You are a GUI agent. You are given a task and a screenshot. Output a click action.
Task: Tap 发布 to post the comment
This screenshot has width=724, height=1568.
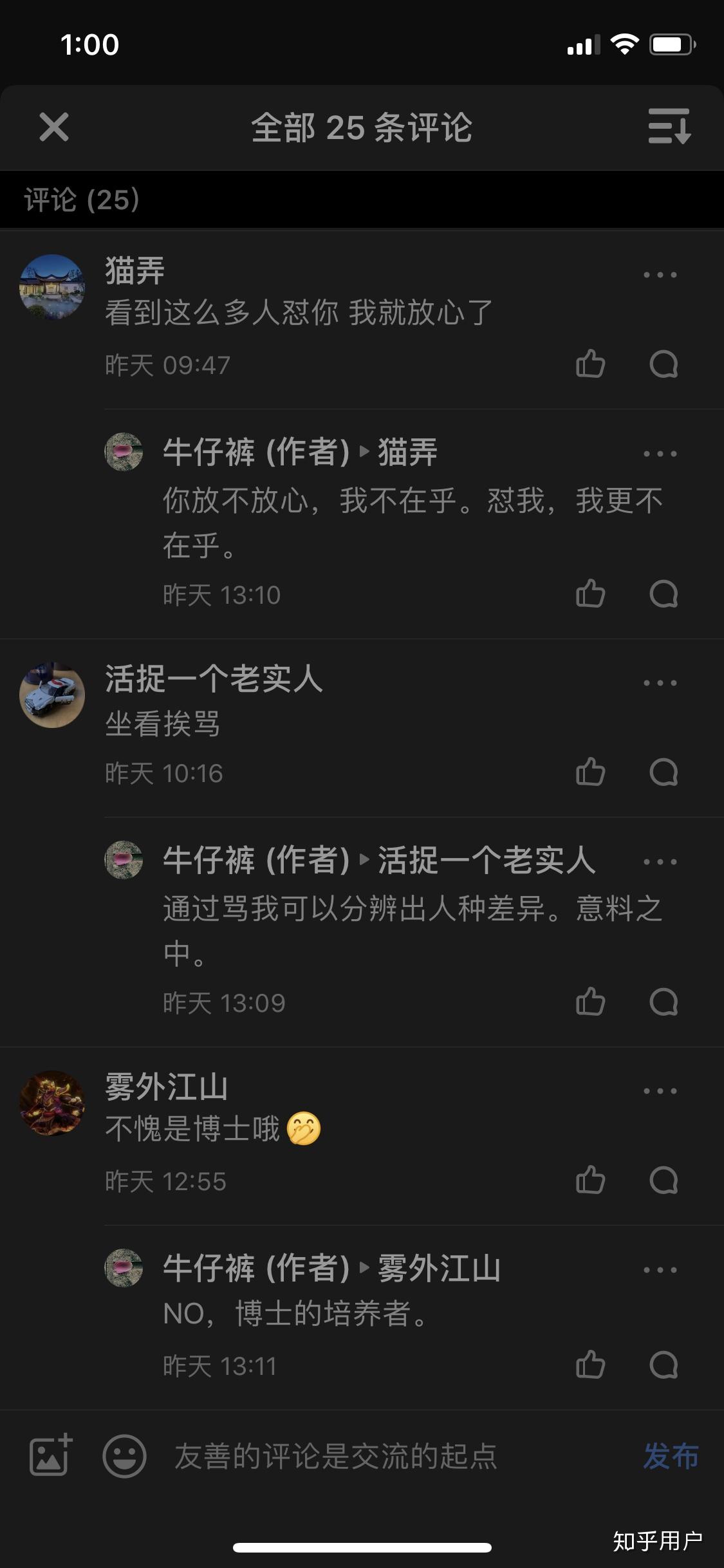(671, 1456)
